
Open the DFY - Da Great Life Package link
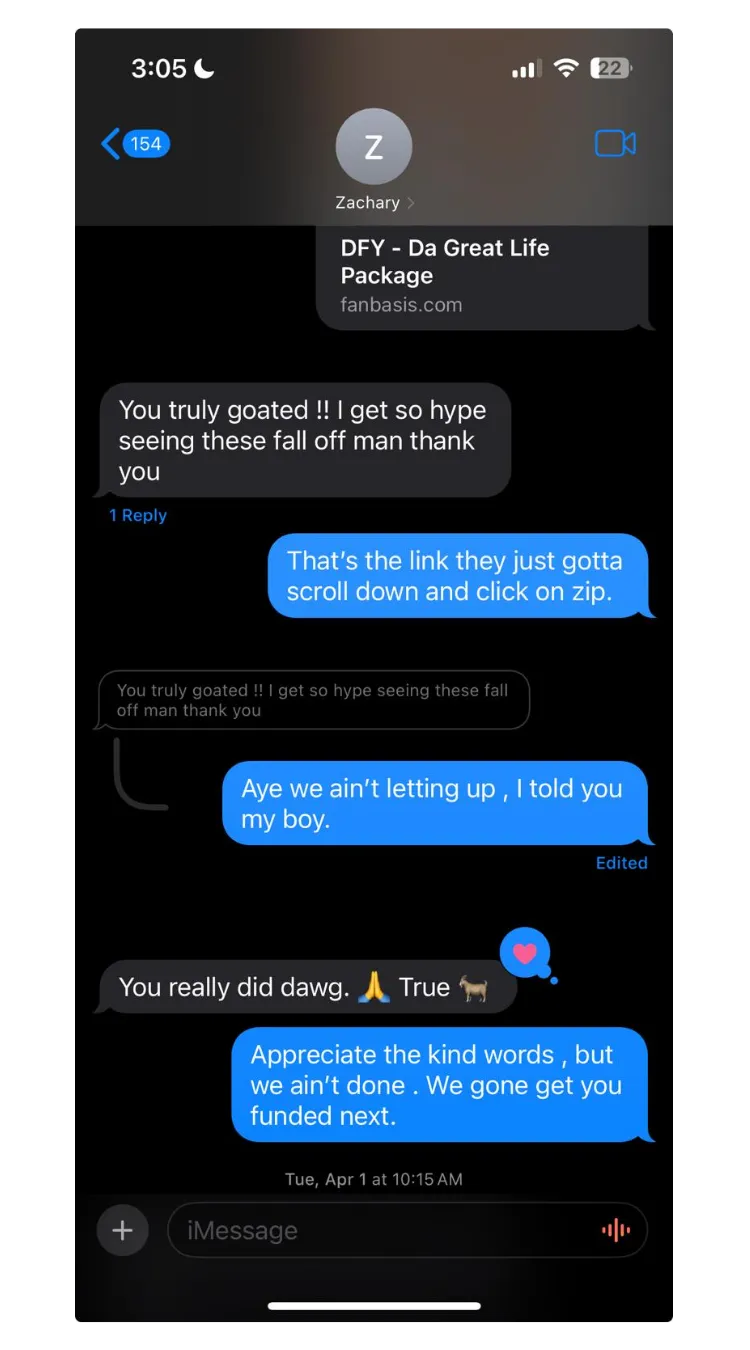483,277
